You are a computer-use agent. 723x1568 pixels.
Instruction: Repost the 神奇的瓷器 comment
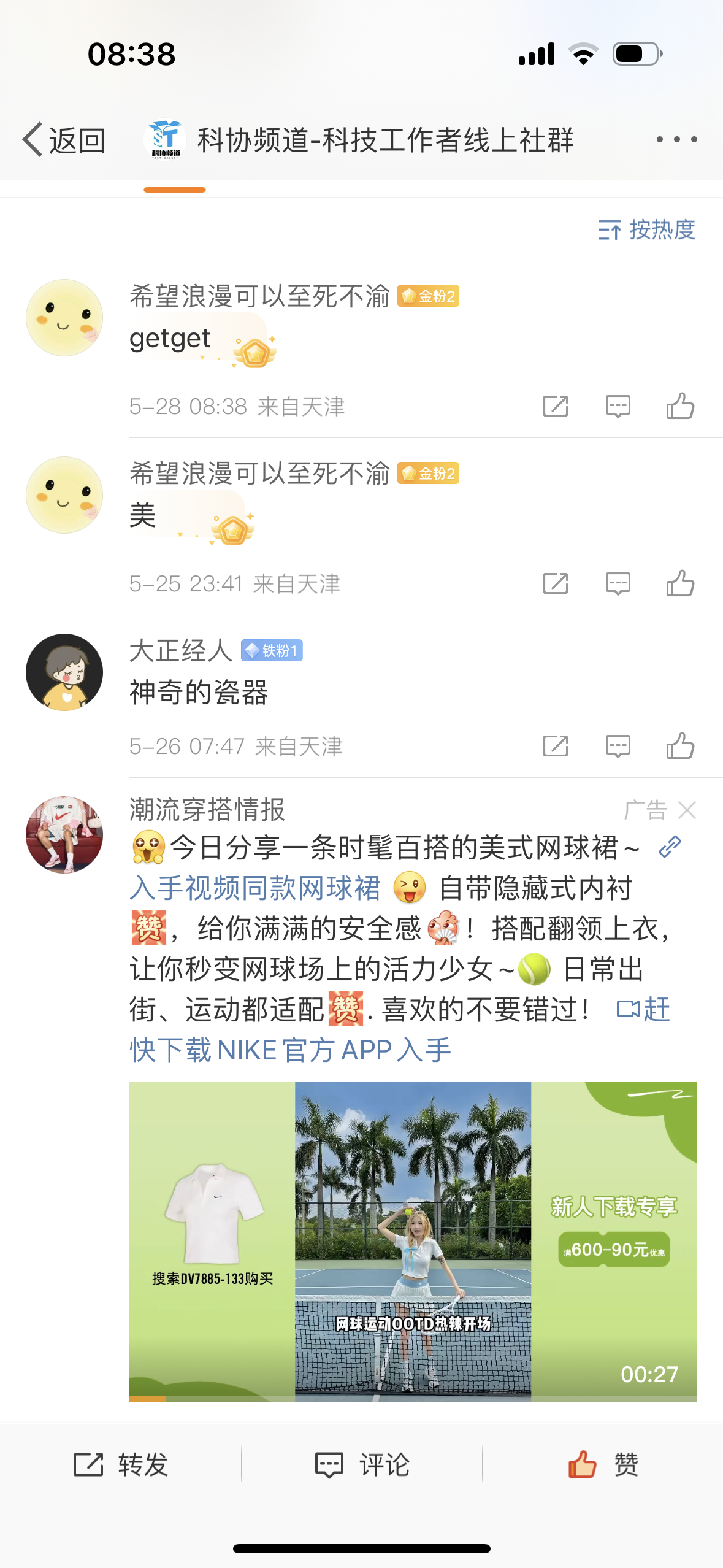point(556,746)
